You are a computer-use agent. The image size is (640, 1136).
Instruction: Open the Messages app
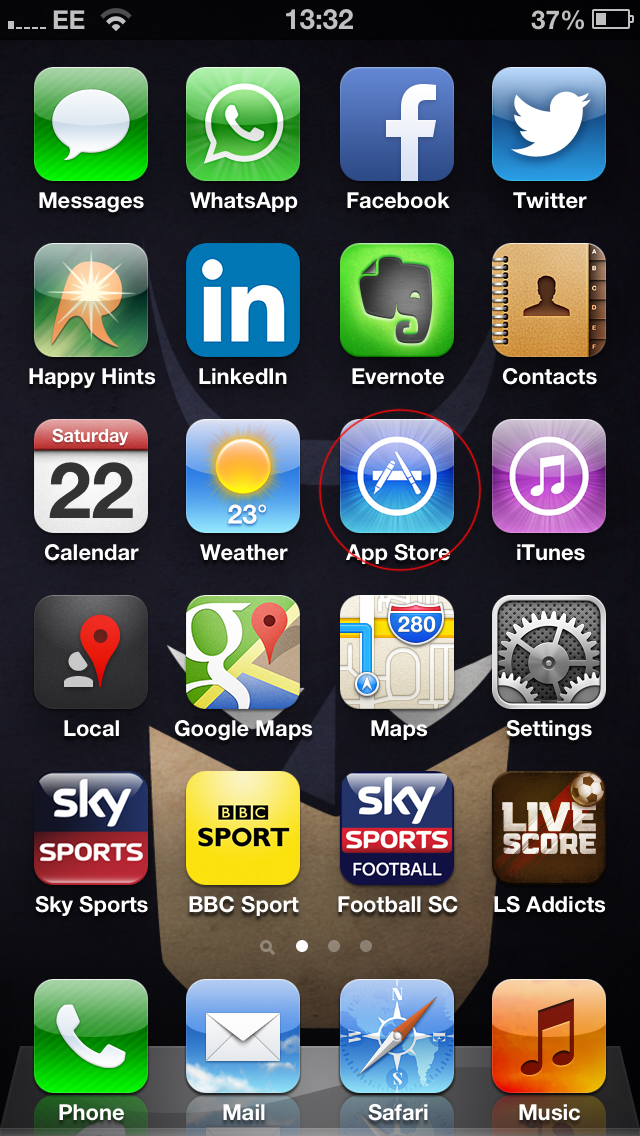point(91,124)
